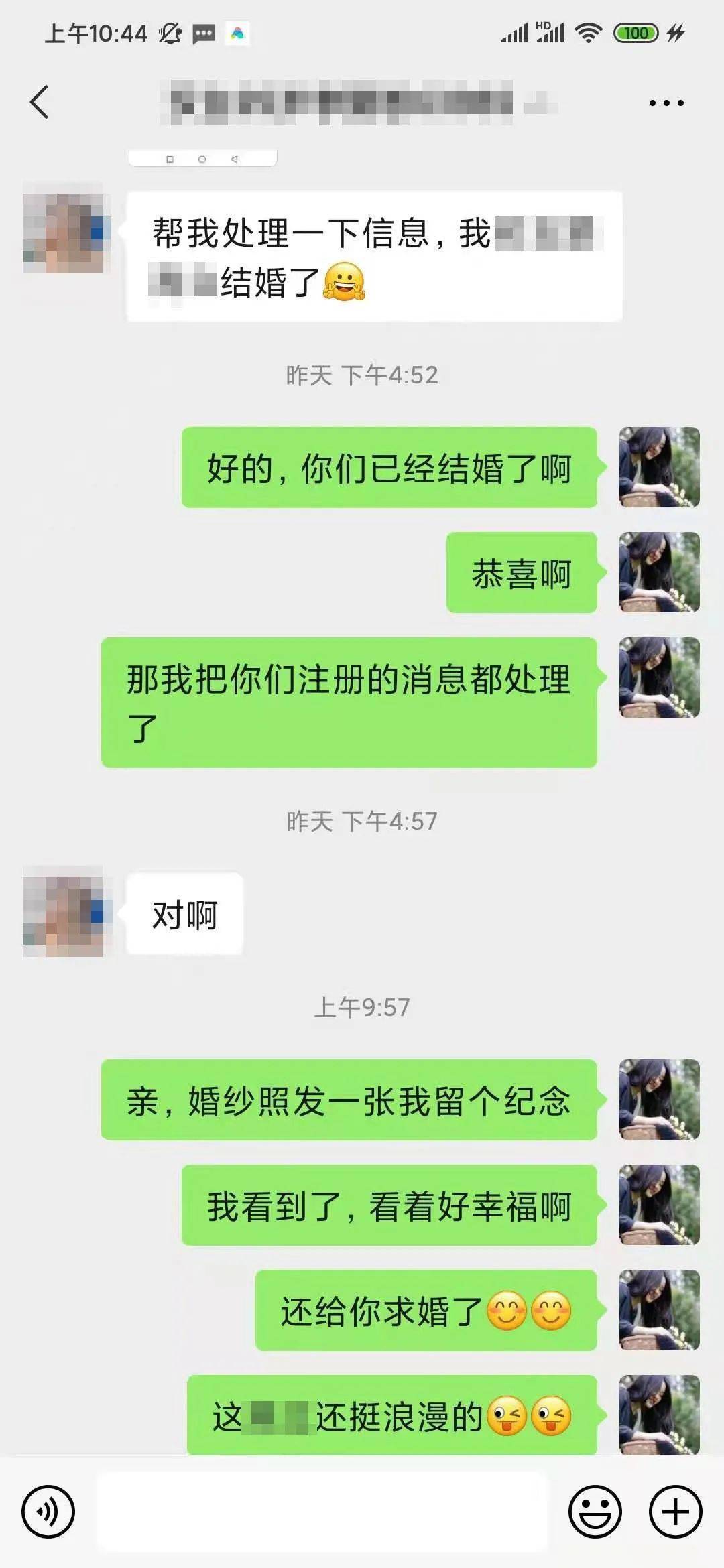Open the plus attachments menu
724x1568 pixels.
click(675, 1511)
